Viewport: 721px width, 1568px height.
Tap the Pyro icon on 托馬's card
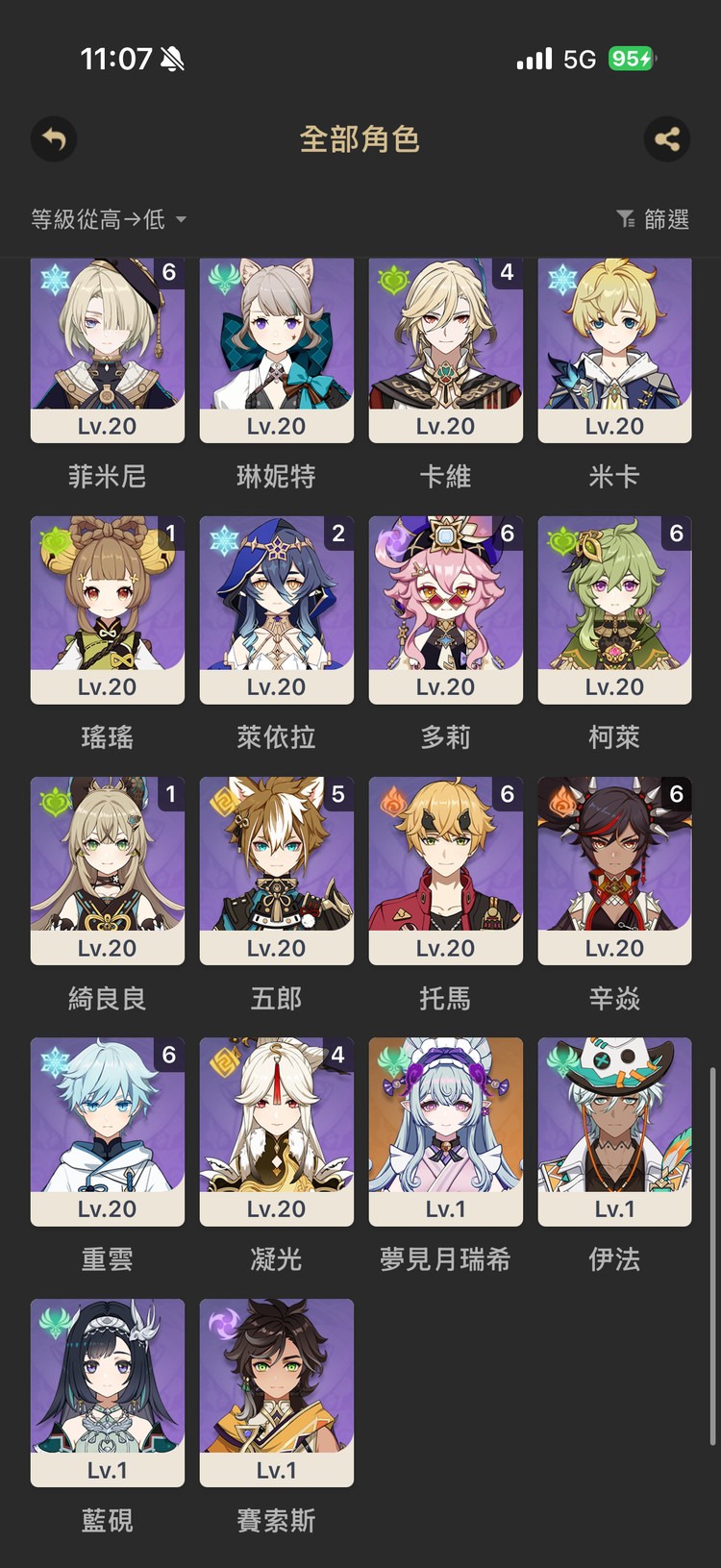(x=394, y=800)
